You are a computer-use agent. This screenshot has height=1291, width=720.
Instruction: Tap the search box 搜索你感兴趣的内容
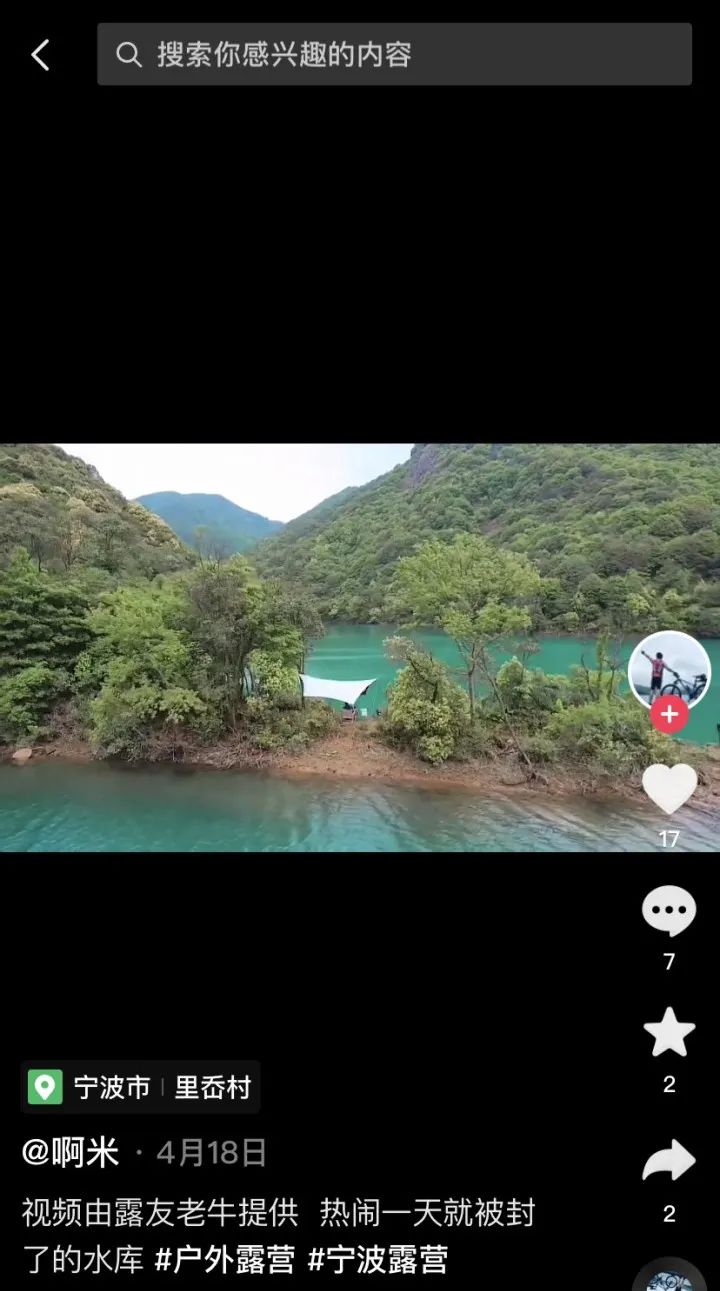(x=394, y=54)
